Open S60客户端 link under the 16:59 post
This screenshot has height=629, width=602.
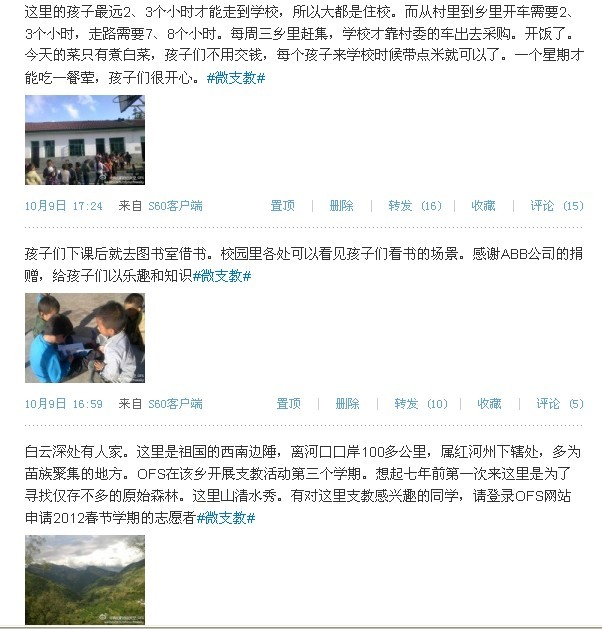[175, 404]
